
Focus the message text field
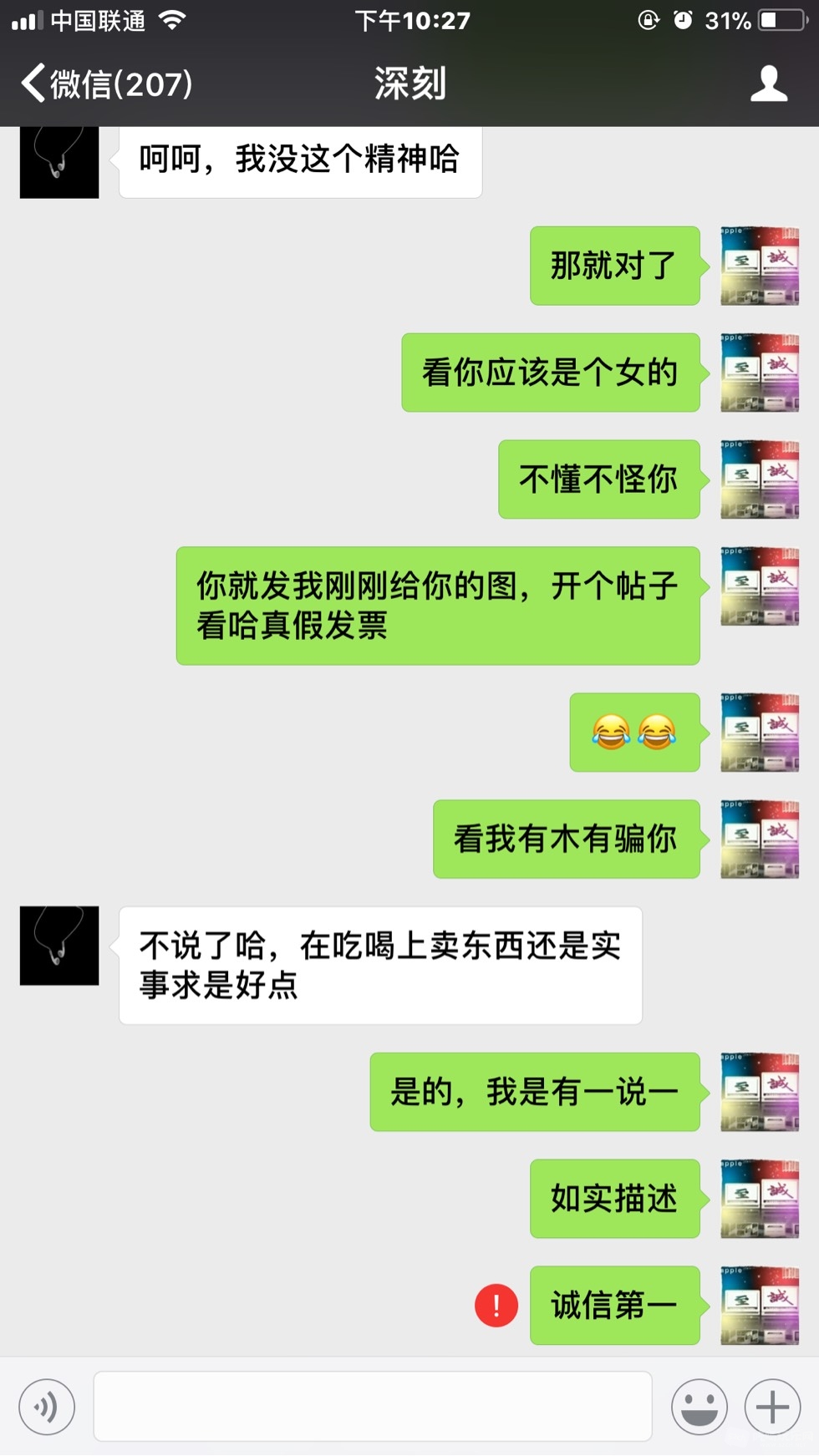[x=373, y=1407]
